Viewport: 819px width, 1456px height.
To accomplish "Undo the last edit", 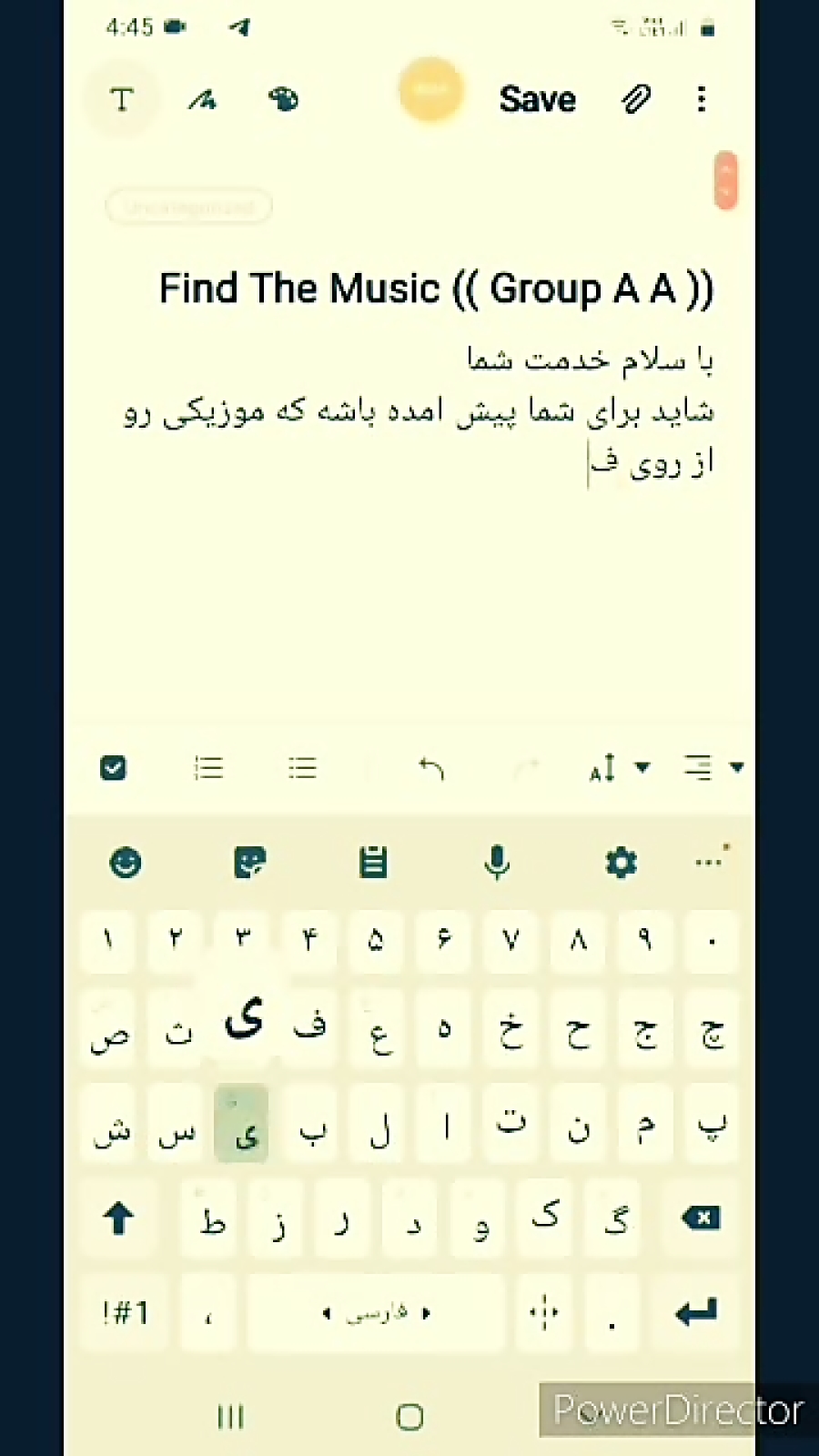I will pos(431,769).
